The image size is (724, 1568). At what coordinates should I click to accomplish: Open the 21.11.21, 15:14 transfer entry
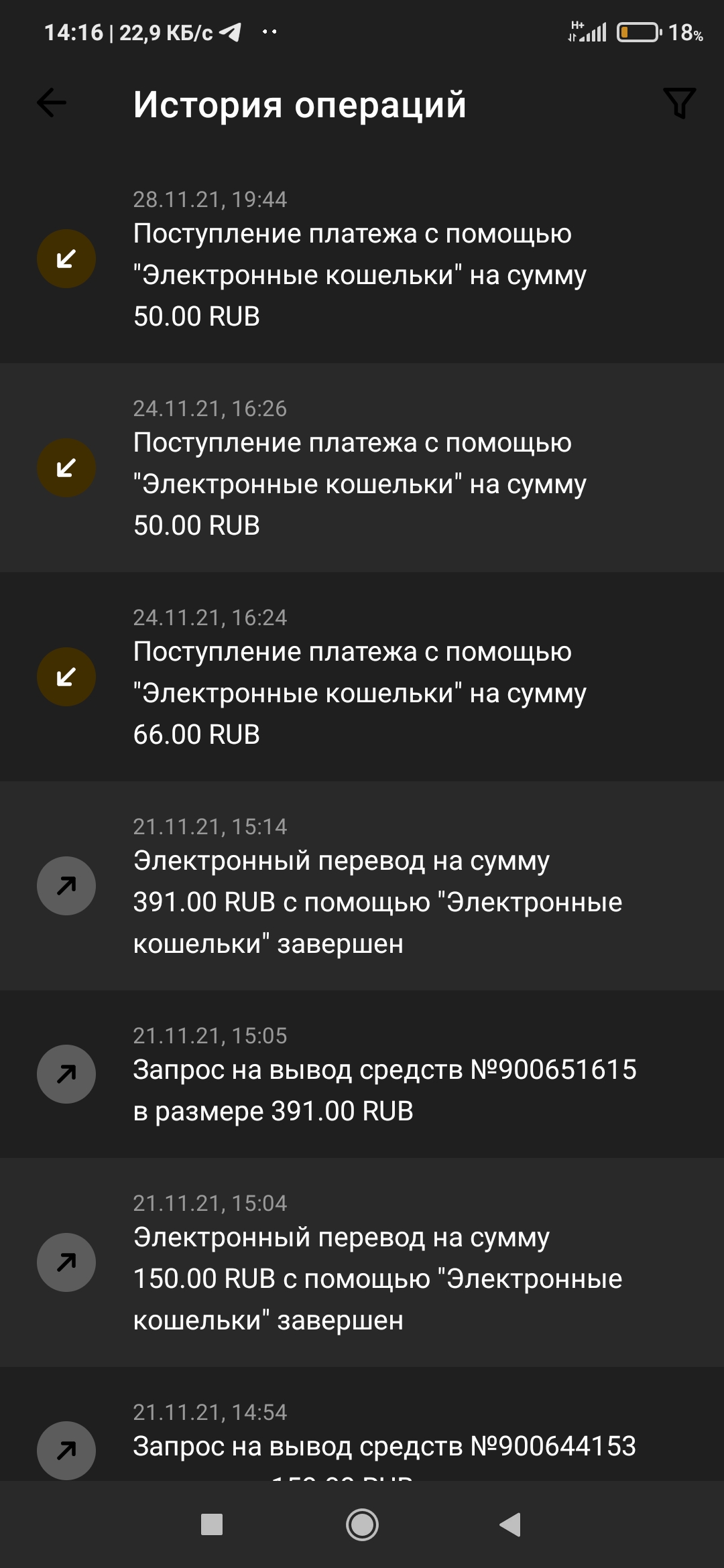click(362, 886)
